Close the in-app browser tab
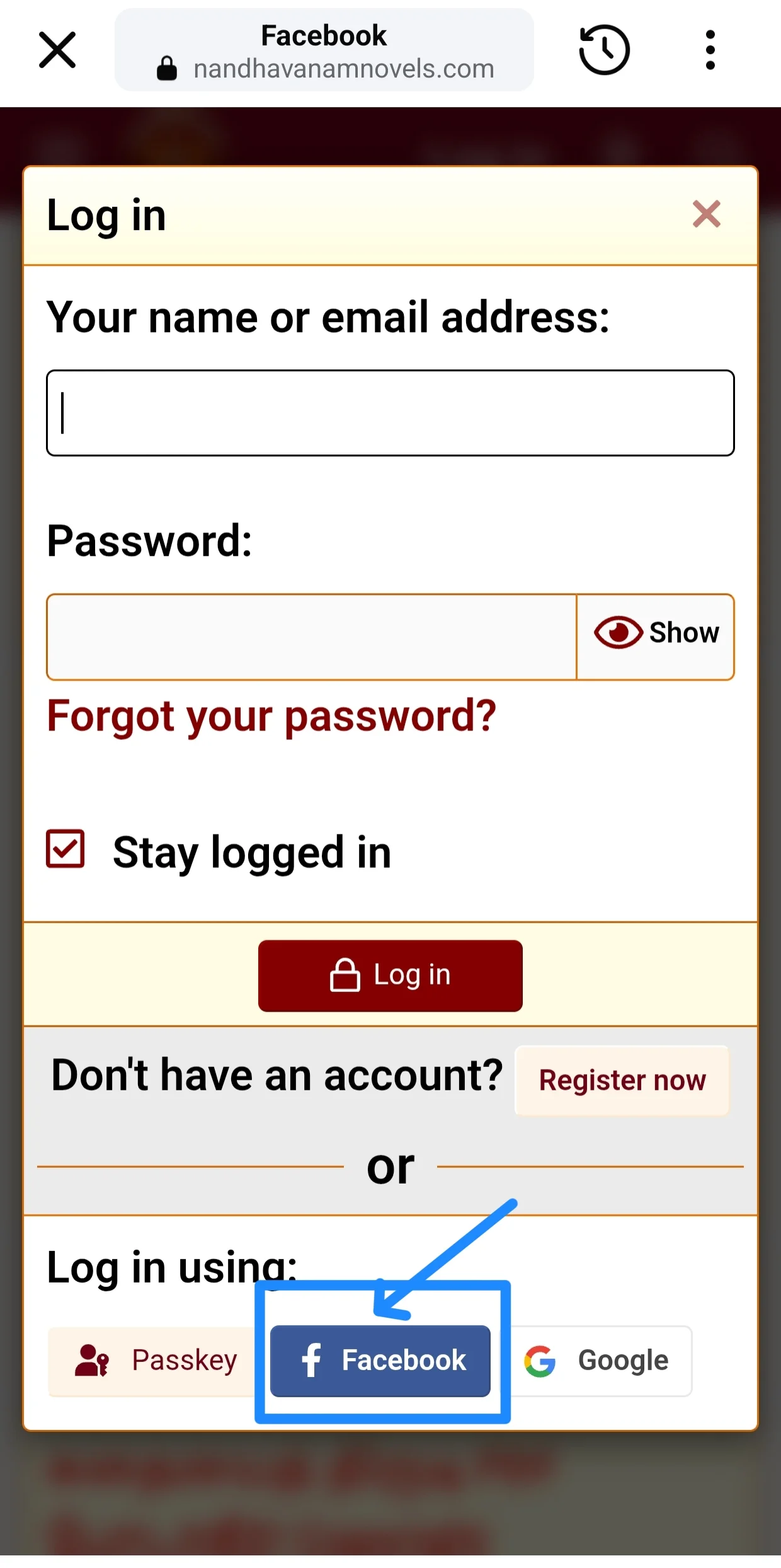 click(57, 50)
